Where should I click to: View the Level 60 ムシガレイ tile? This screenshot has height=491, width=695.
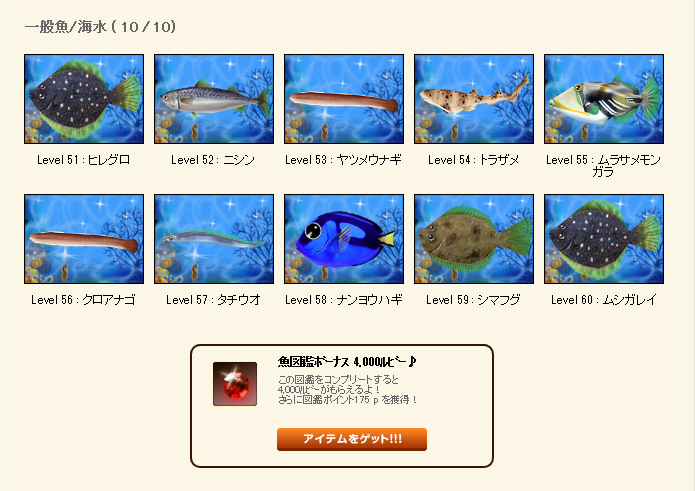point(604,239)
